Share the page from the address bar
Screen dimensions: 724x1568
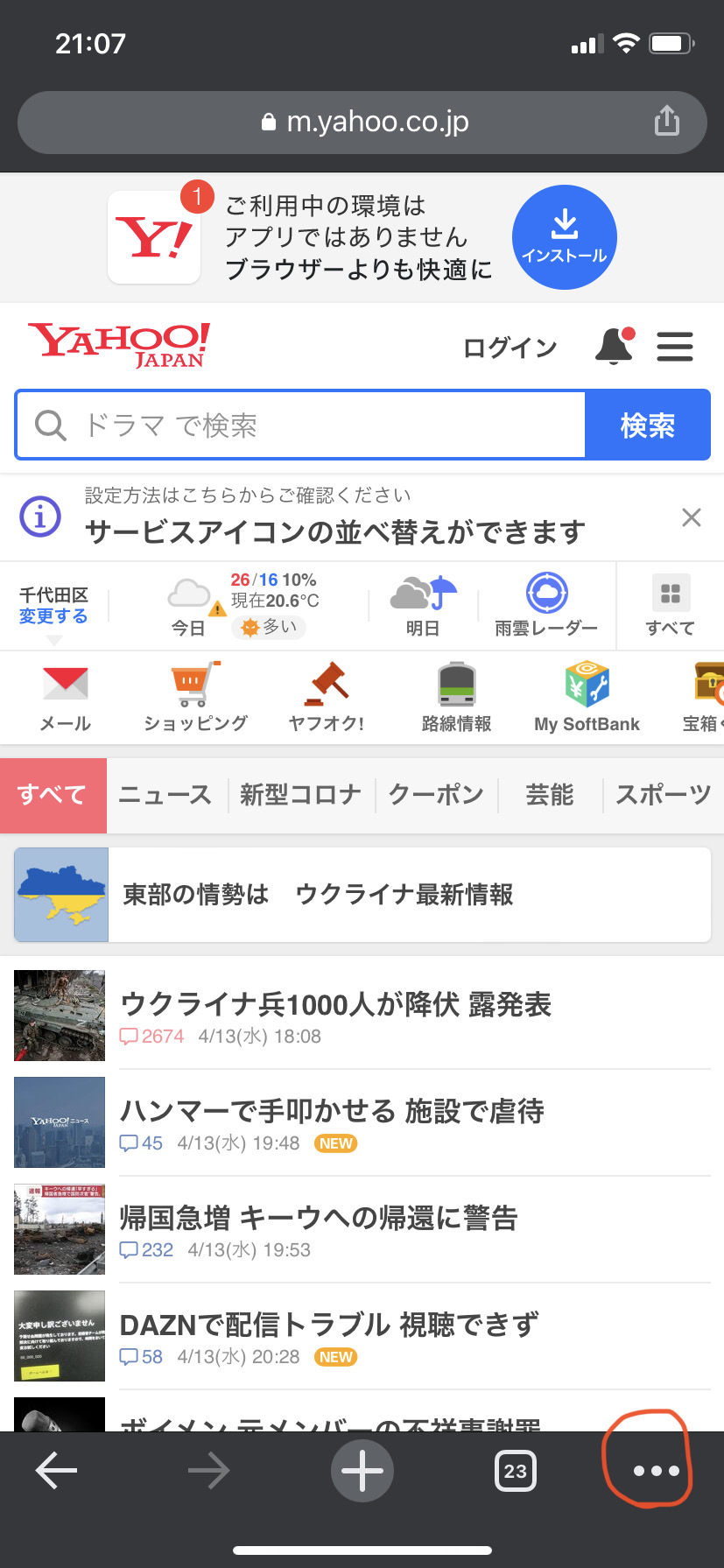(667, 121)
